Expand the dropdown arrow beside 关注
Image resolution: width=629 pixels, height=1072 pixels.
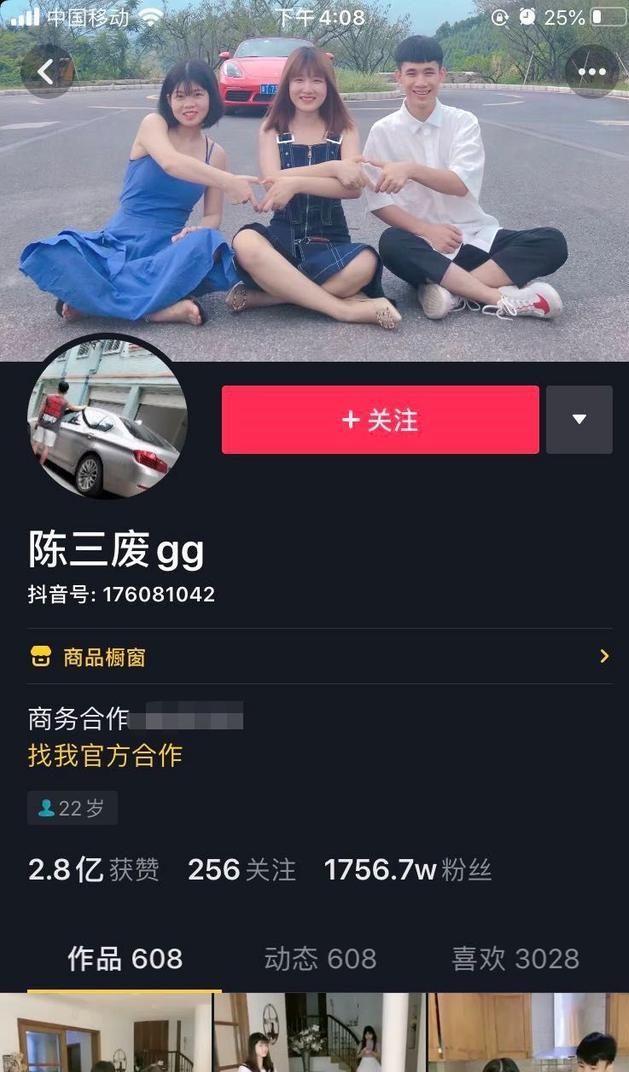(579, 420)
